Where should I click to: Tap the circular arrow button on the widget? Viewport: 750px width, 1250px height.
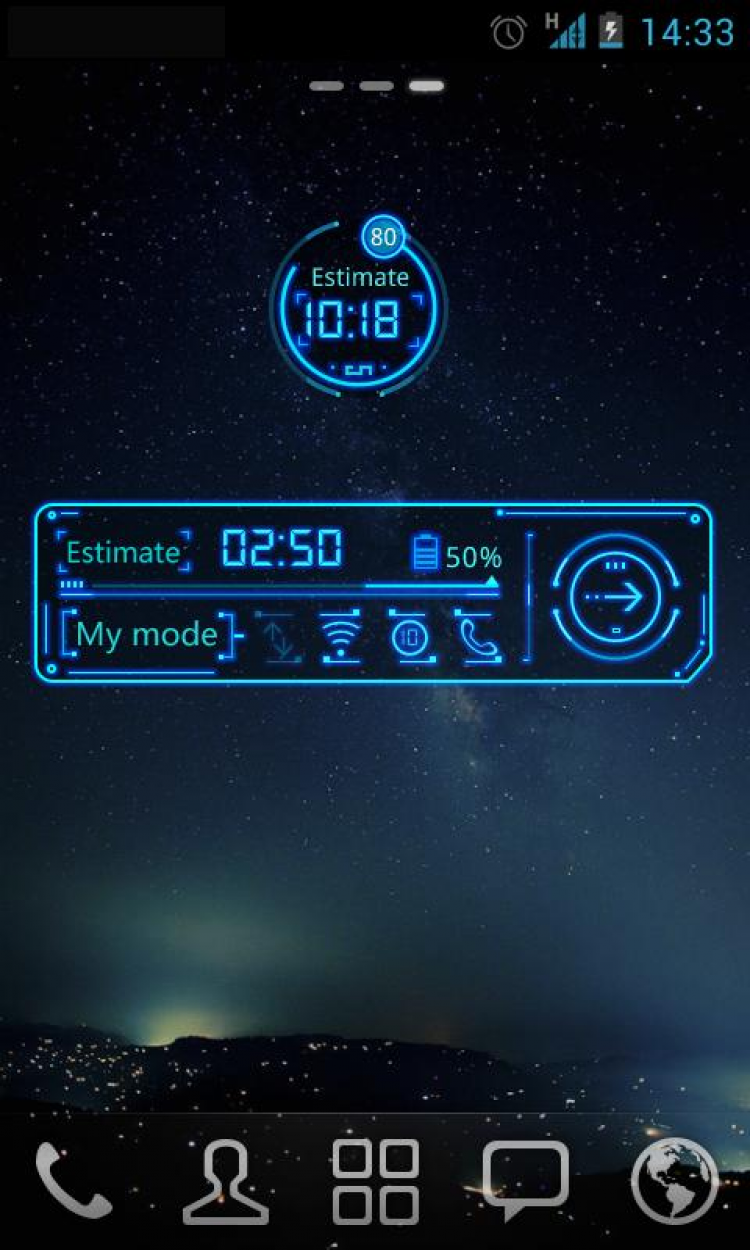point(615,597)
